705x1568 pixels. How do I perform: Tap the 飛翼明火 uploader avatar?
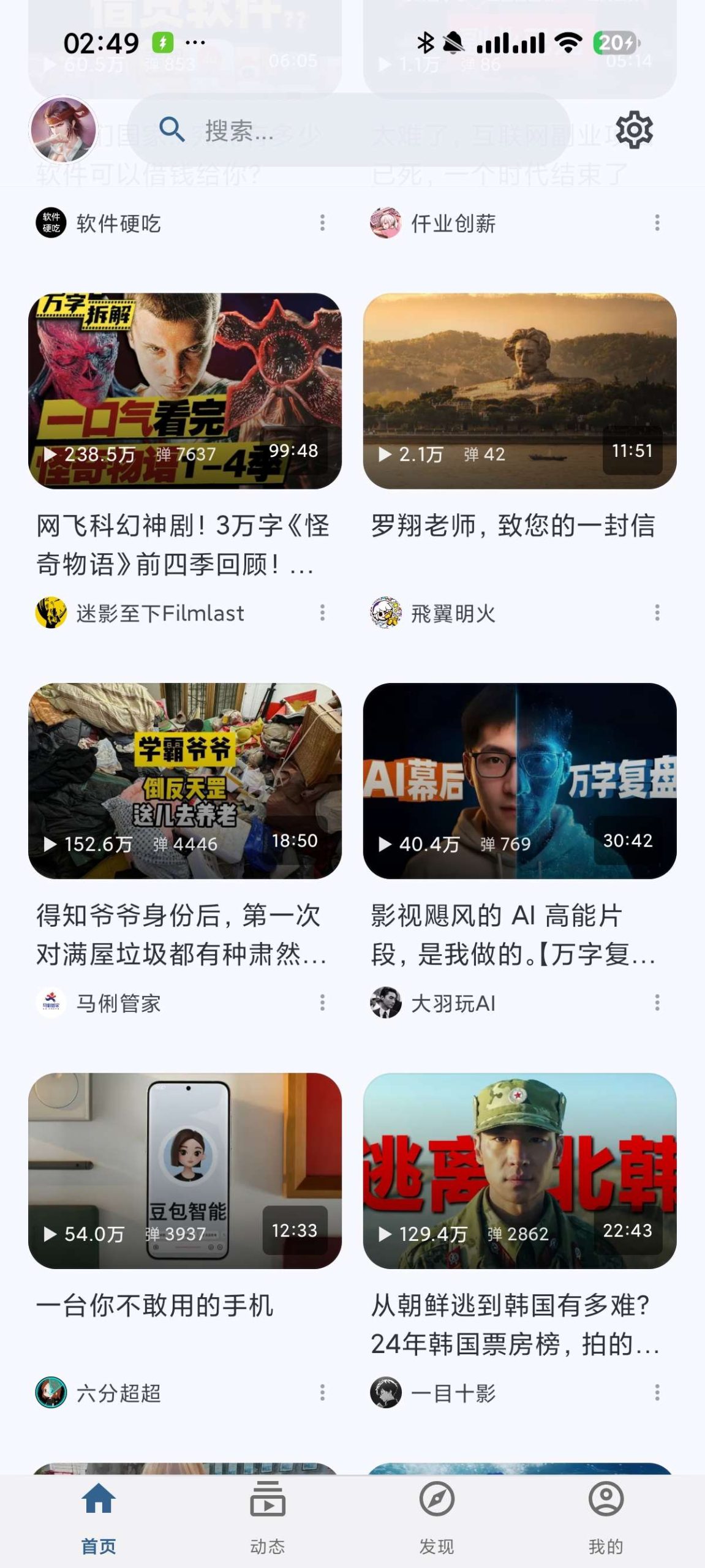(x=387, y=613)
